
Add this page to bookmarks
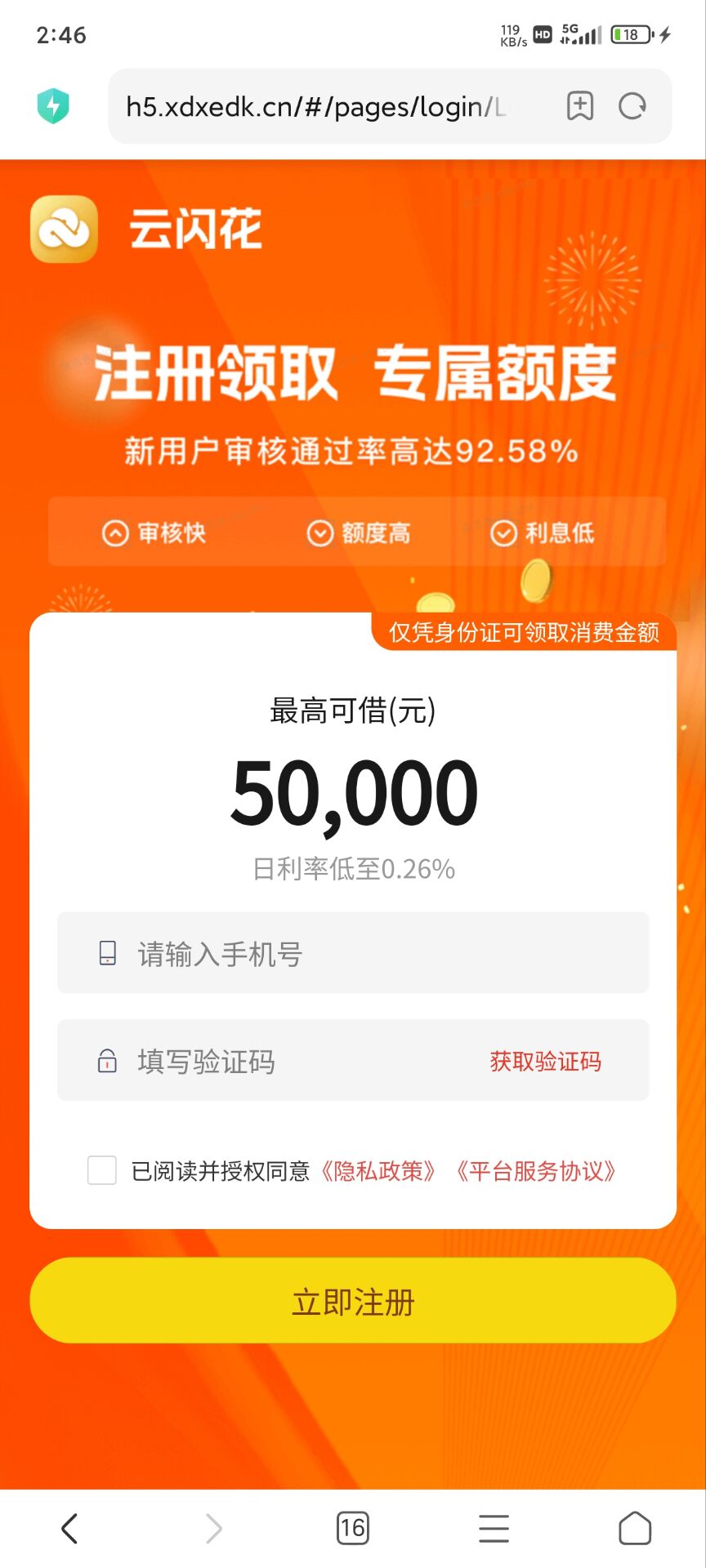[x=580, y=106]
